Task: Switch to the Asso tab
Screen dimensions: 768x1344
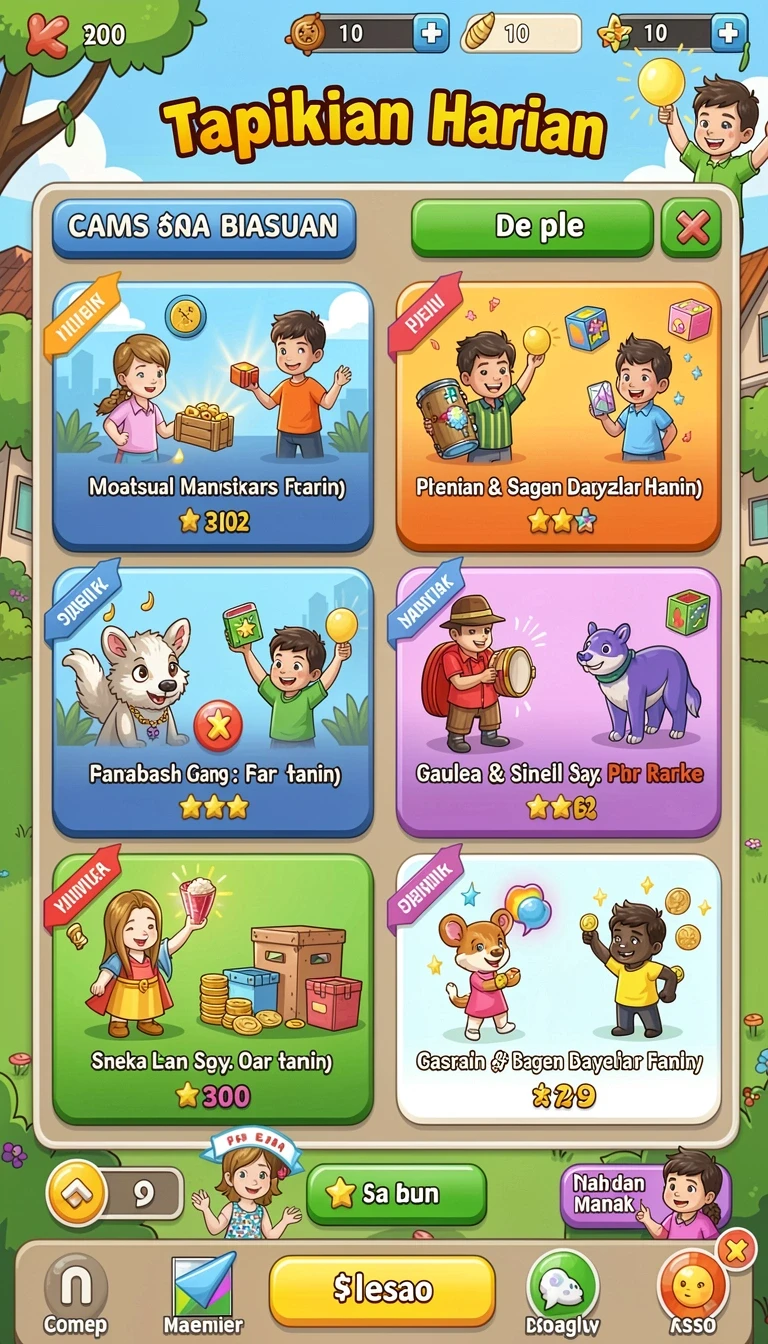Action: click(692, 1295)
